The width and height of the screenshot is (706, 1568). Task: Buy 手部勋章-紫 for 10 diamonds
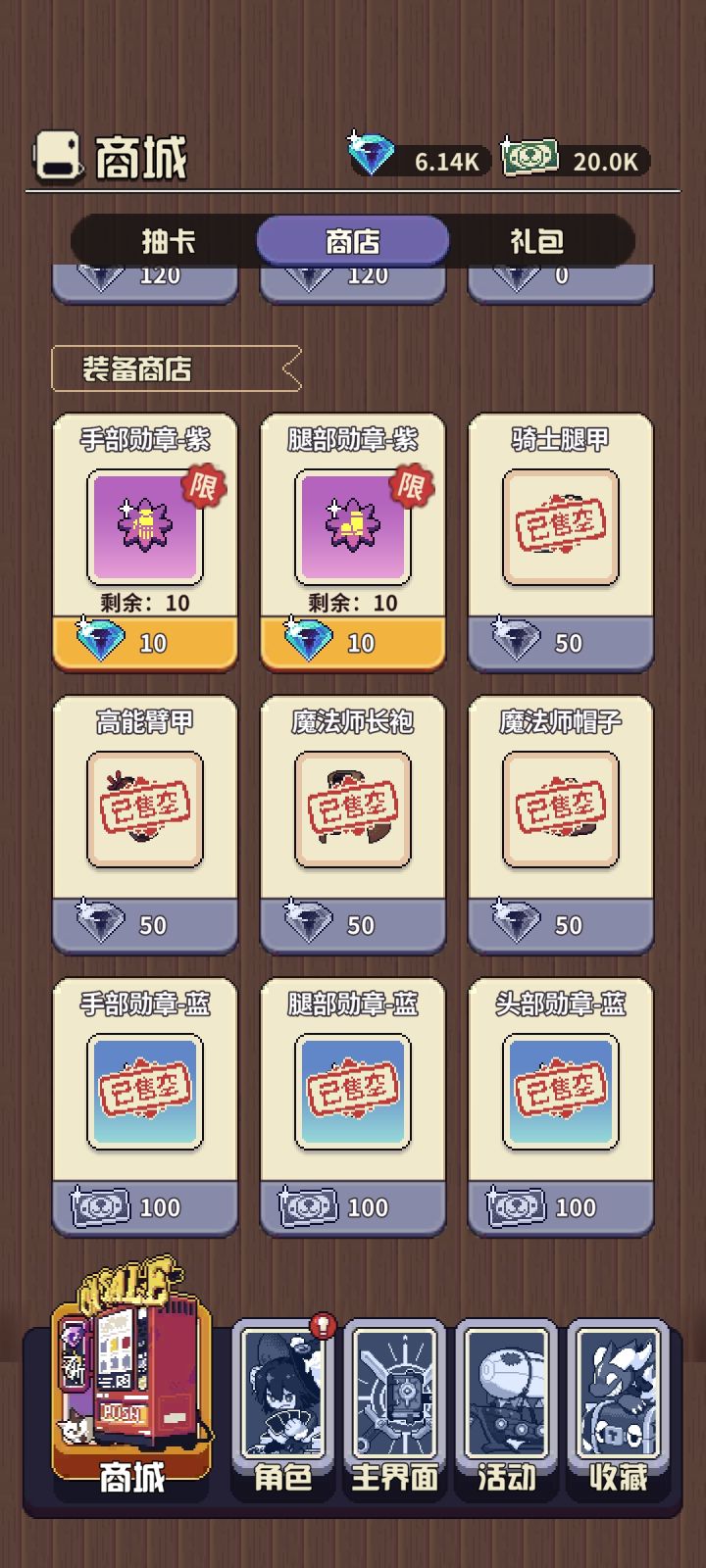(145, 643)
